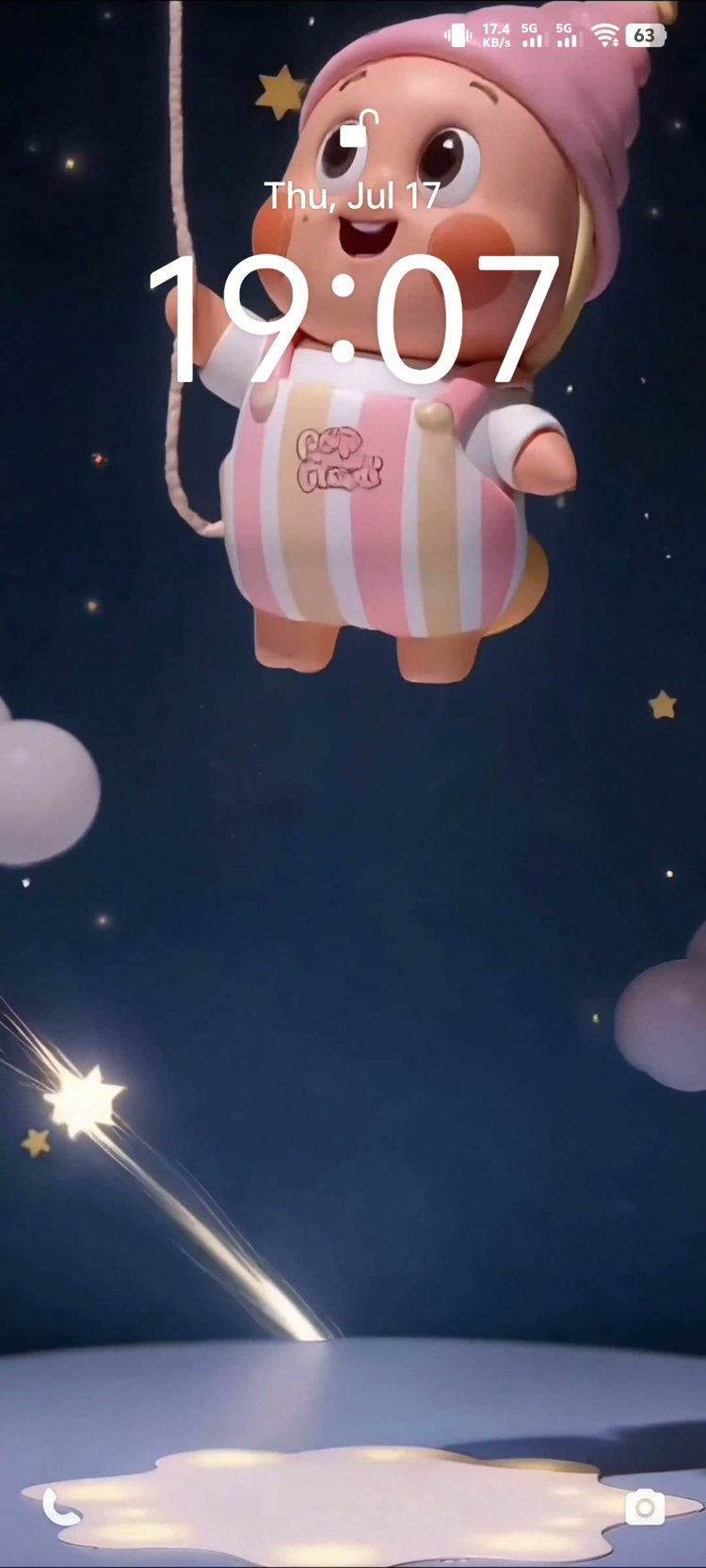The height and width of the screenshot is (1568, 706).
Task: Open the phone shortcut icon
Action: click(x=60, y=1508)
